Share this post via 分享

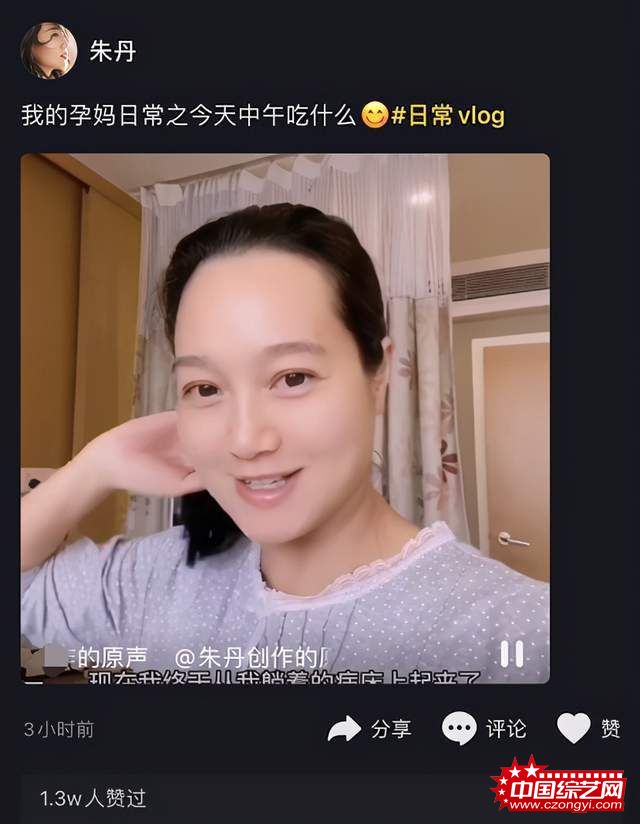(369, 729)
